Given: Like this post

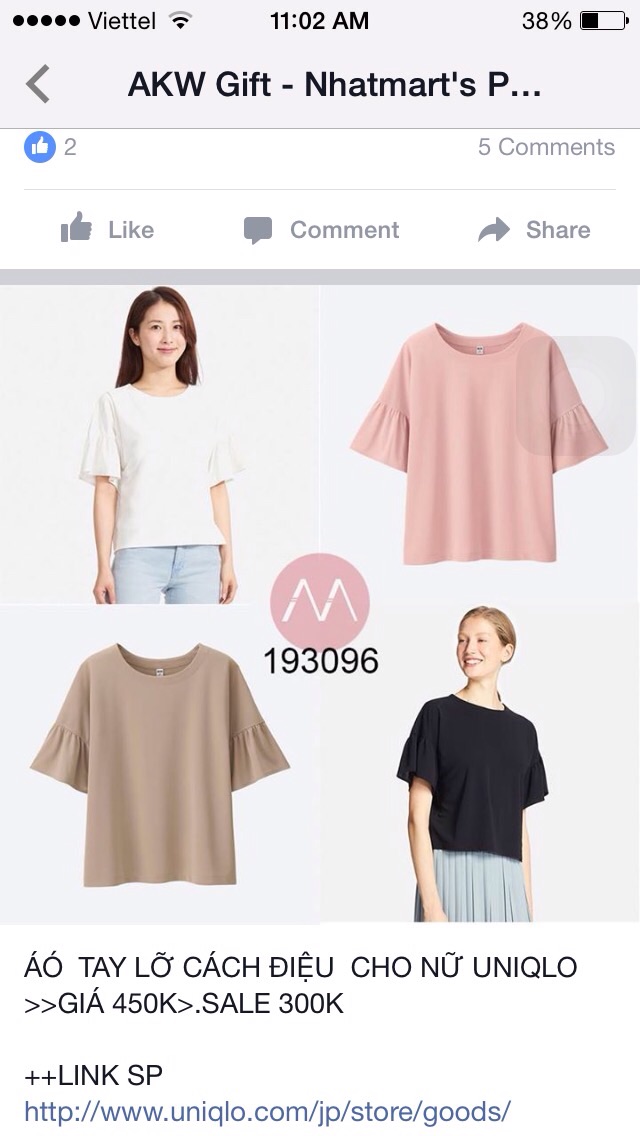Looking at the screenshot, I should (x=107, y=230).
